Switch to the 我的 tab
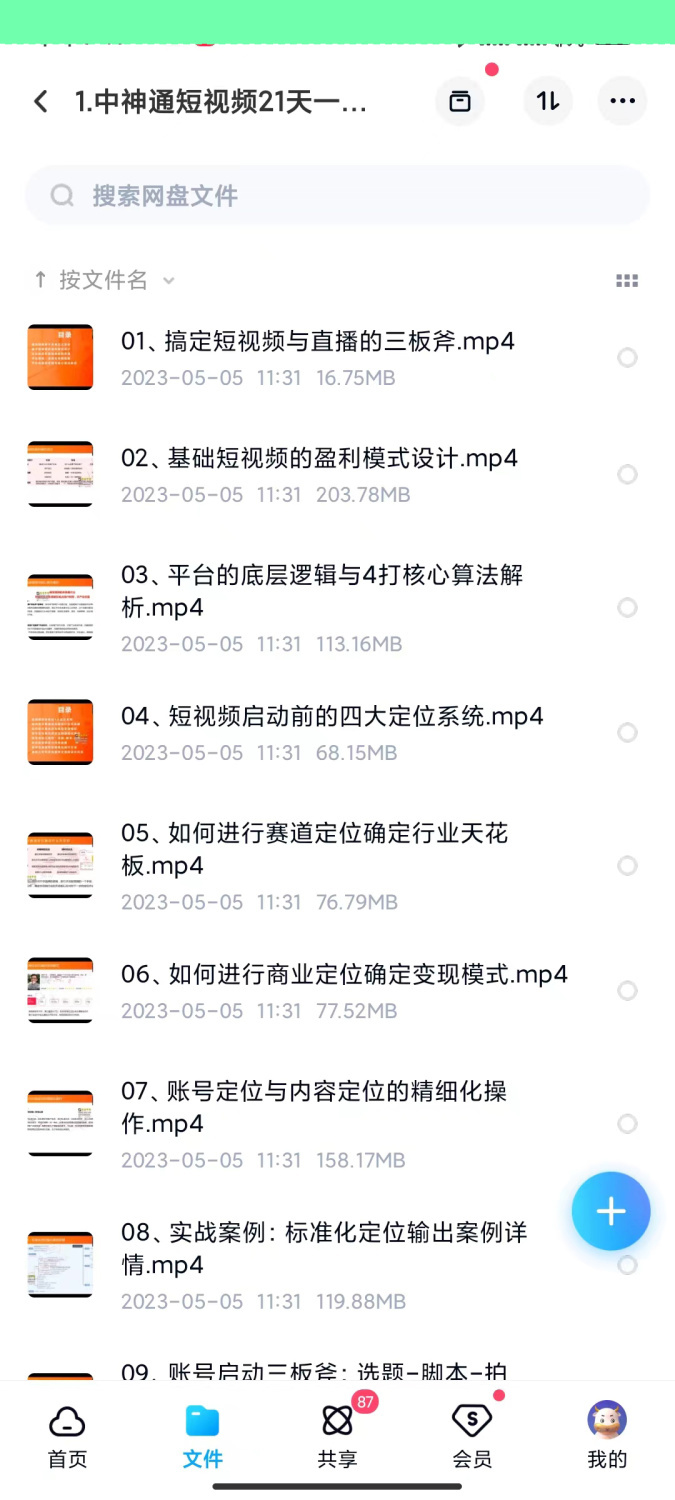The height and width of the screenshot is (1500, 675). 607,1436
